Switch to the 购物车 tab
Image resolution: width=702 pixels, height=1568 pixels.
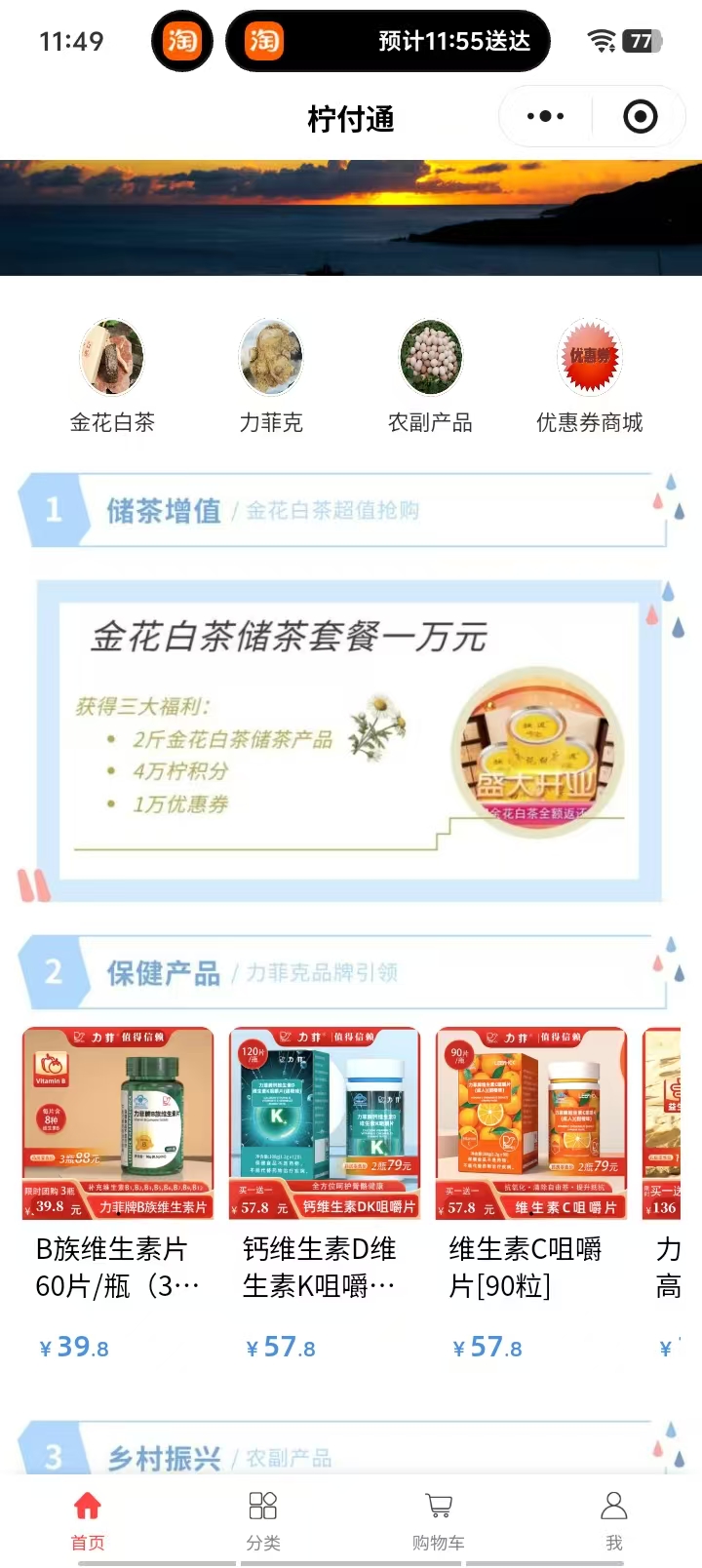click(439, 1519)
